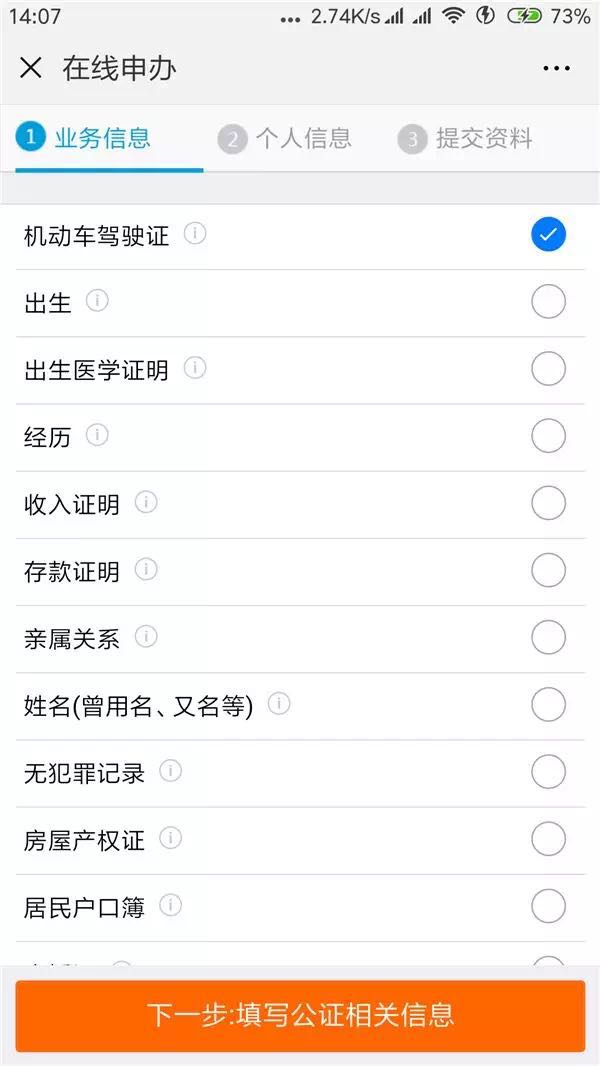Uncheck the 机动车驾驶证 option
600x1066 pixels.
(548, 235)
